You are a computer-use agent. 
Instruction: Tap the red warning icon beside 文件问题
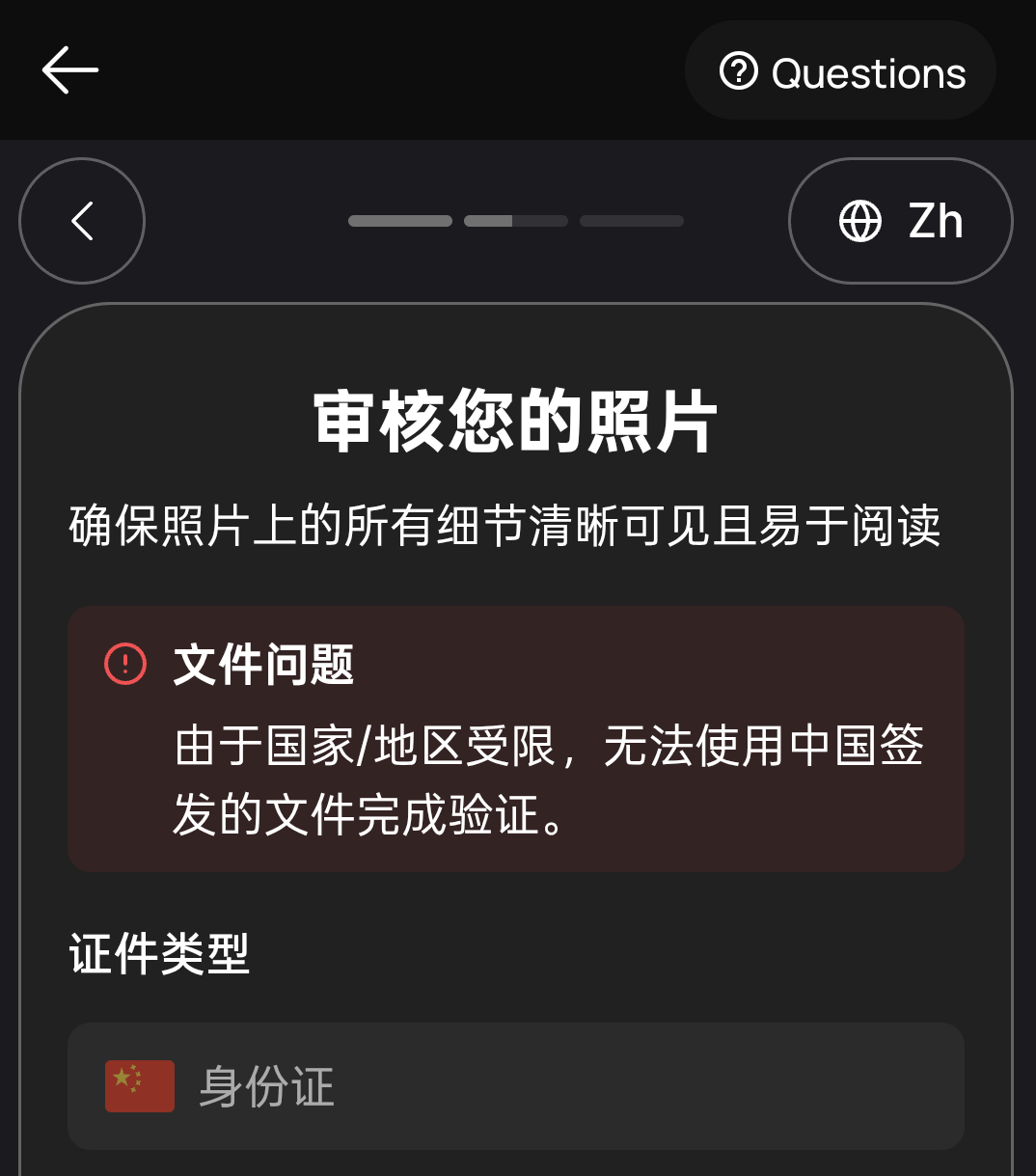(x=123, y=664)
